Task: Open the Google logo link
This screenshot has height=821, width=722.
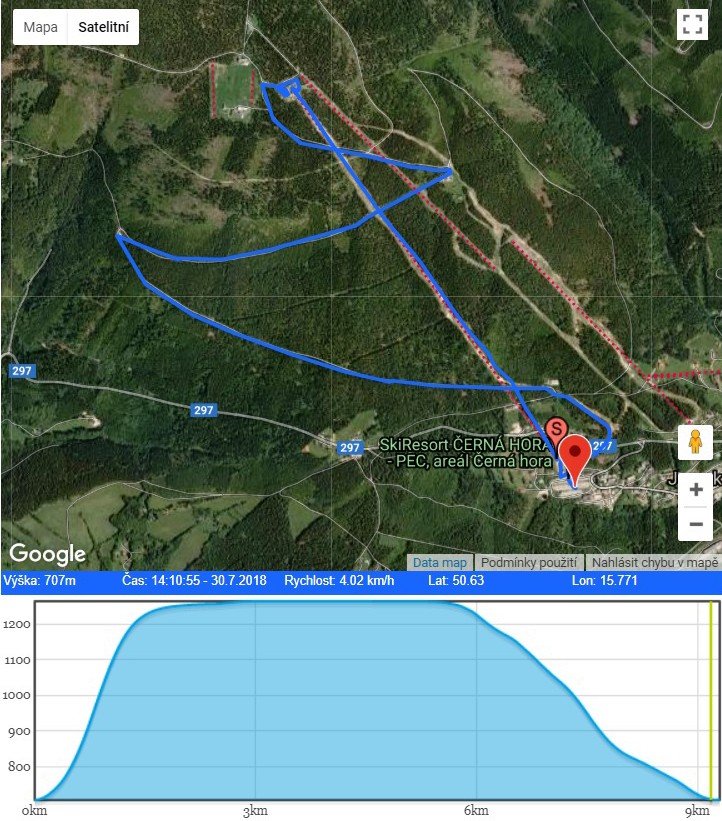Action: 48,553
